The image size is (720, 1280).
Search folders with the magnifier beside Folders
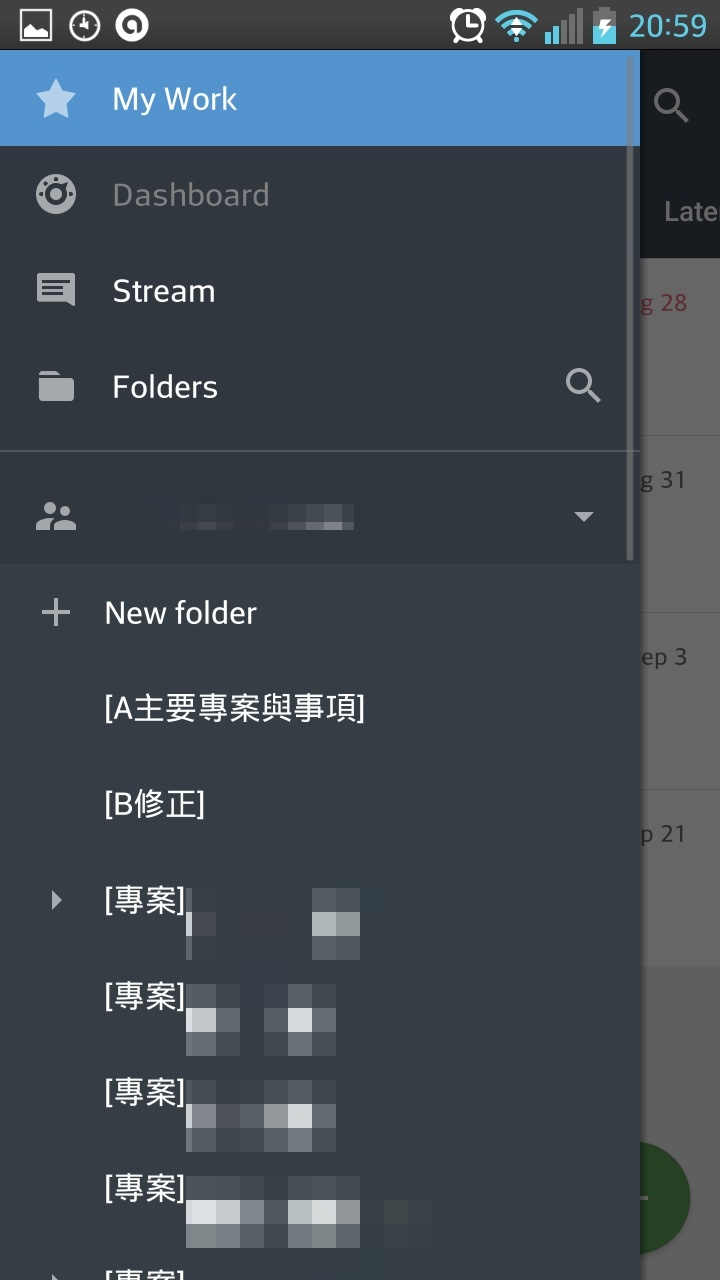(583, 386)
